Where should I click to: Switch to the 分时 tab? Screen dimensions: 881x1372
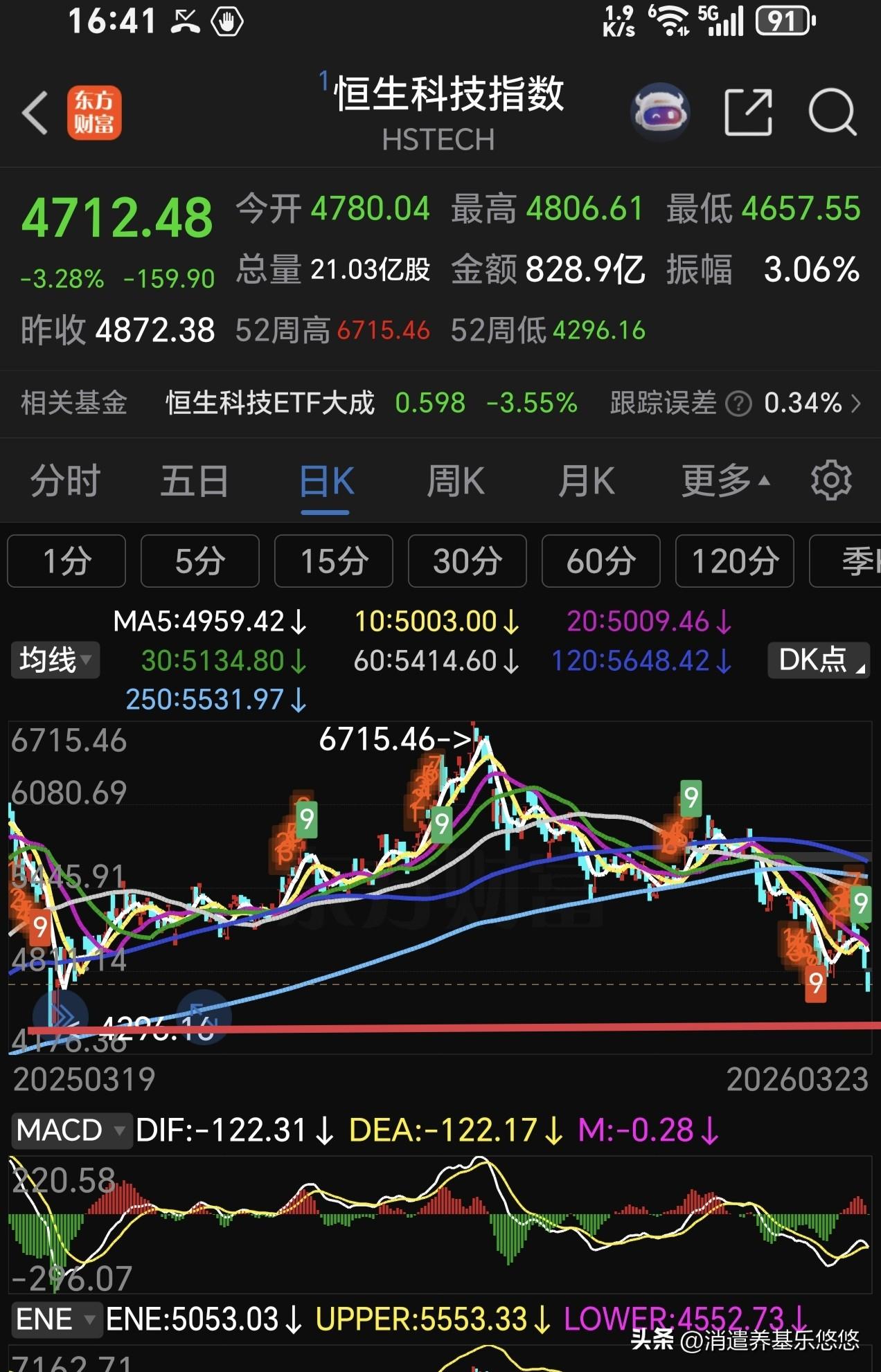64,480
